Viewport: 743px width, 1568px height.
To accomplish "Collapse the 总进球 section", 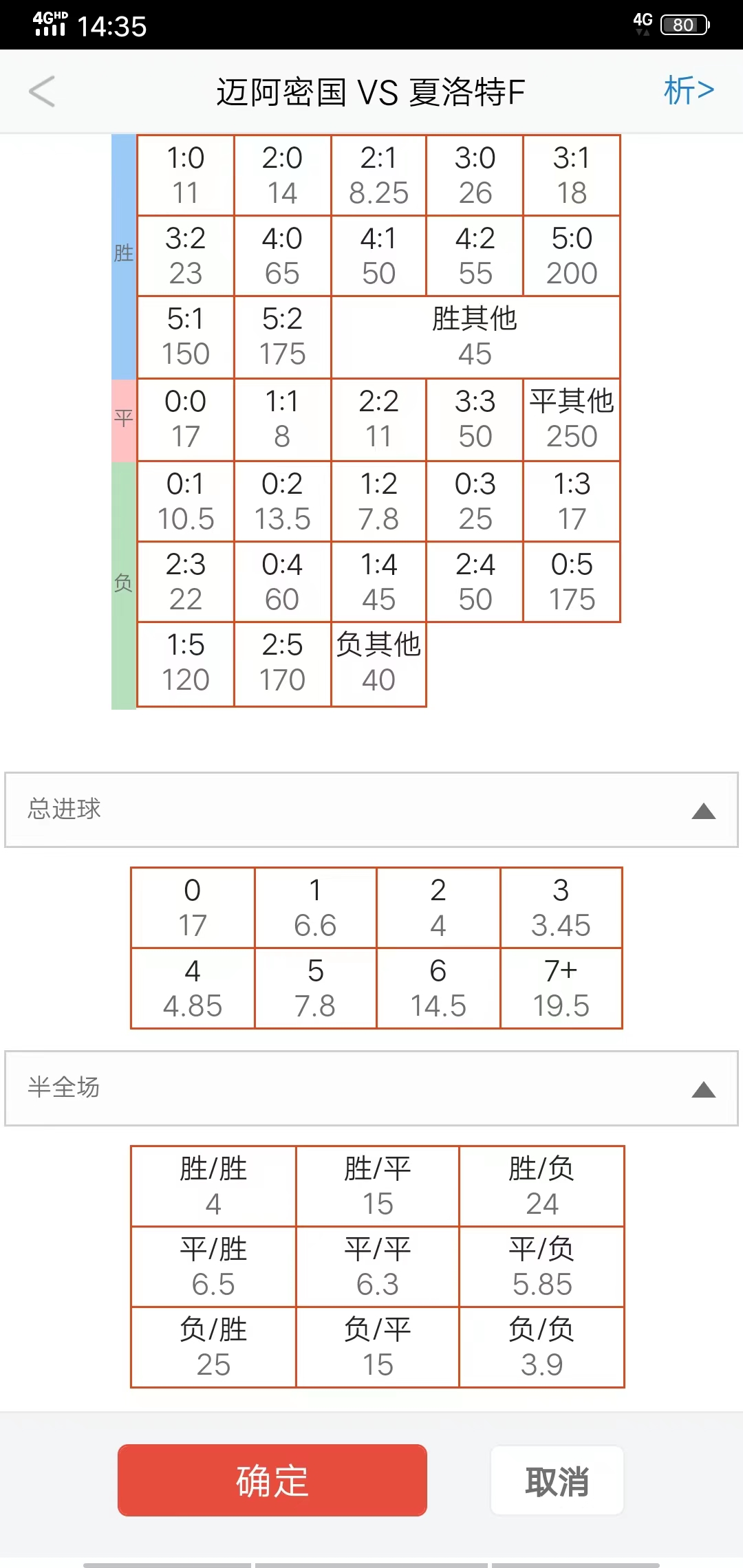I will [703, 811].
